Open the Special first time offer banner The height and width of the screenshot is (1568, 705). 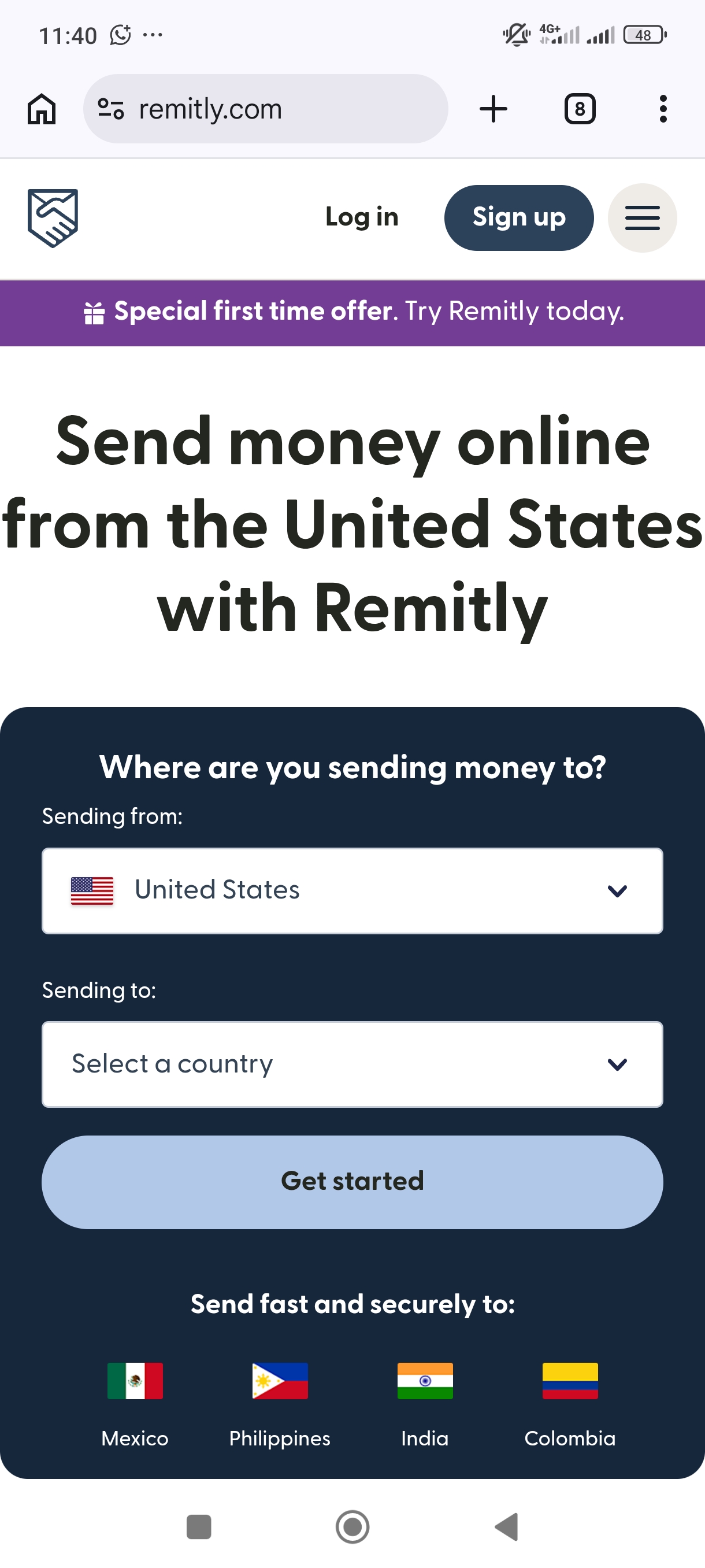coord(353,313)
